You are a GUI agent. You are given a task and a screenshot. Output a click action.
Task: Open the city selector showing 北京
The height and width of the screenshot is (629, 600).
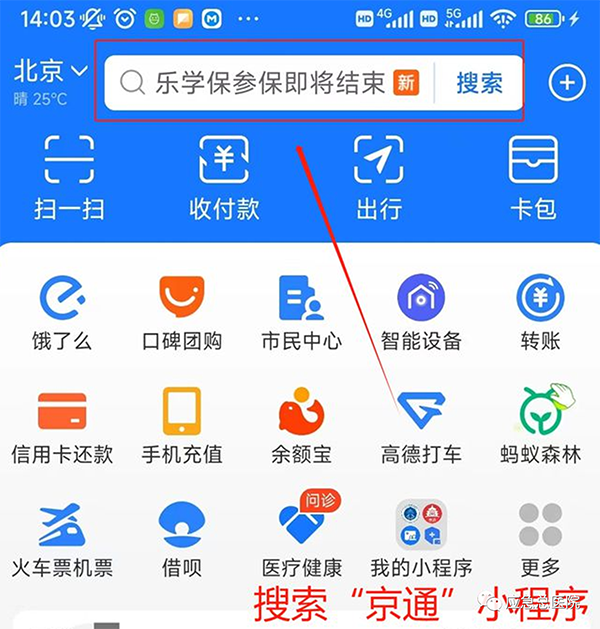point(52,71)
